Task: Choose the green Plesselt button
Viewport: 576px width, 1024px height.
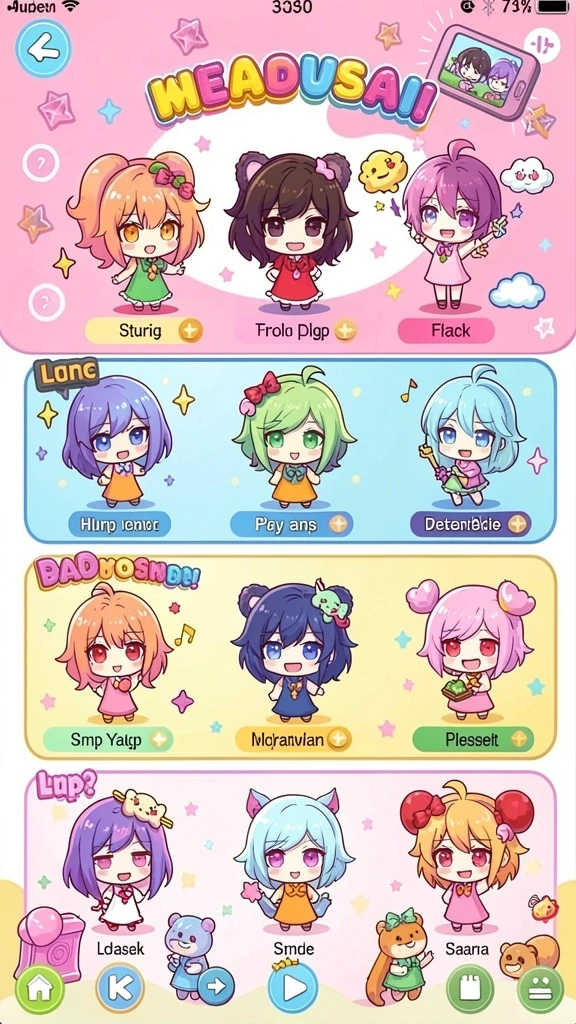Action: [x=473, y=739]
